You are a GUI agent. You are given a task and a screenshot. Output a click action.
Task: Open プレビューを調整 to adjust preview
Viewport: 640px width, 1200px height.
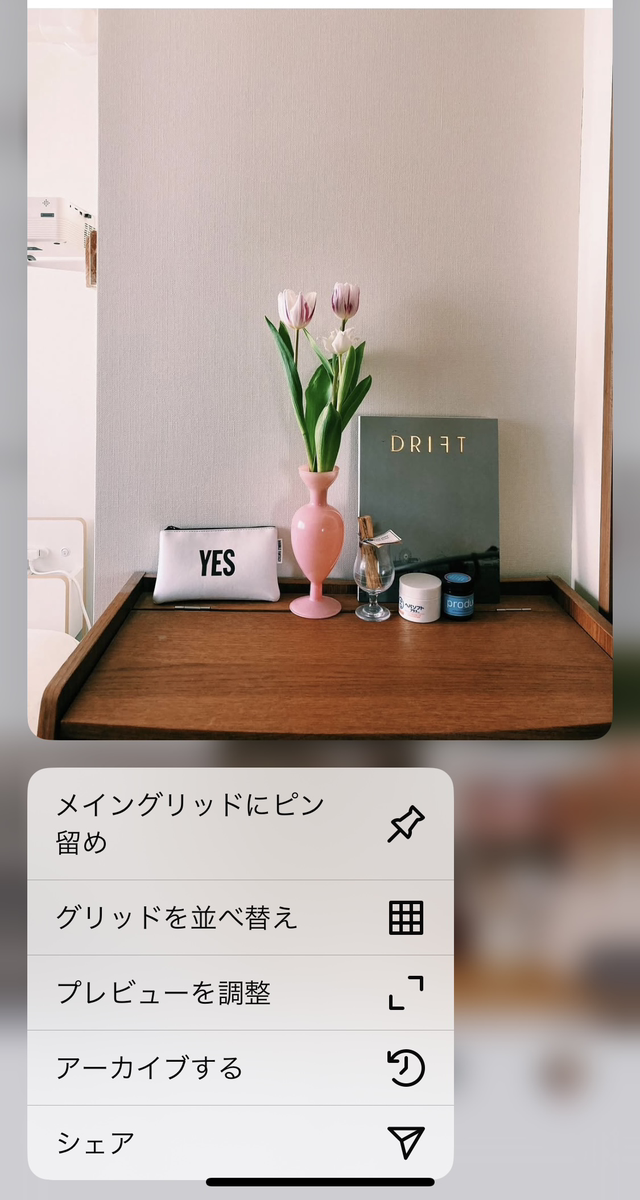pyautogui.click(x=240, y=993)
